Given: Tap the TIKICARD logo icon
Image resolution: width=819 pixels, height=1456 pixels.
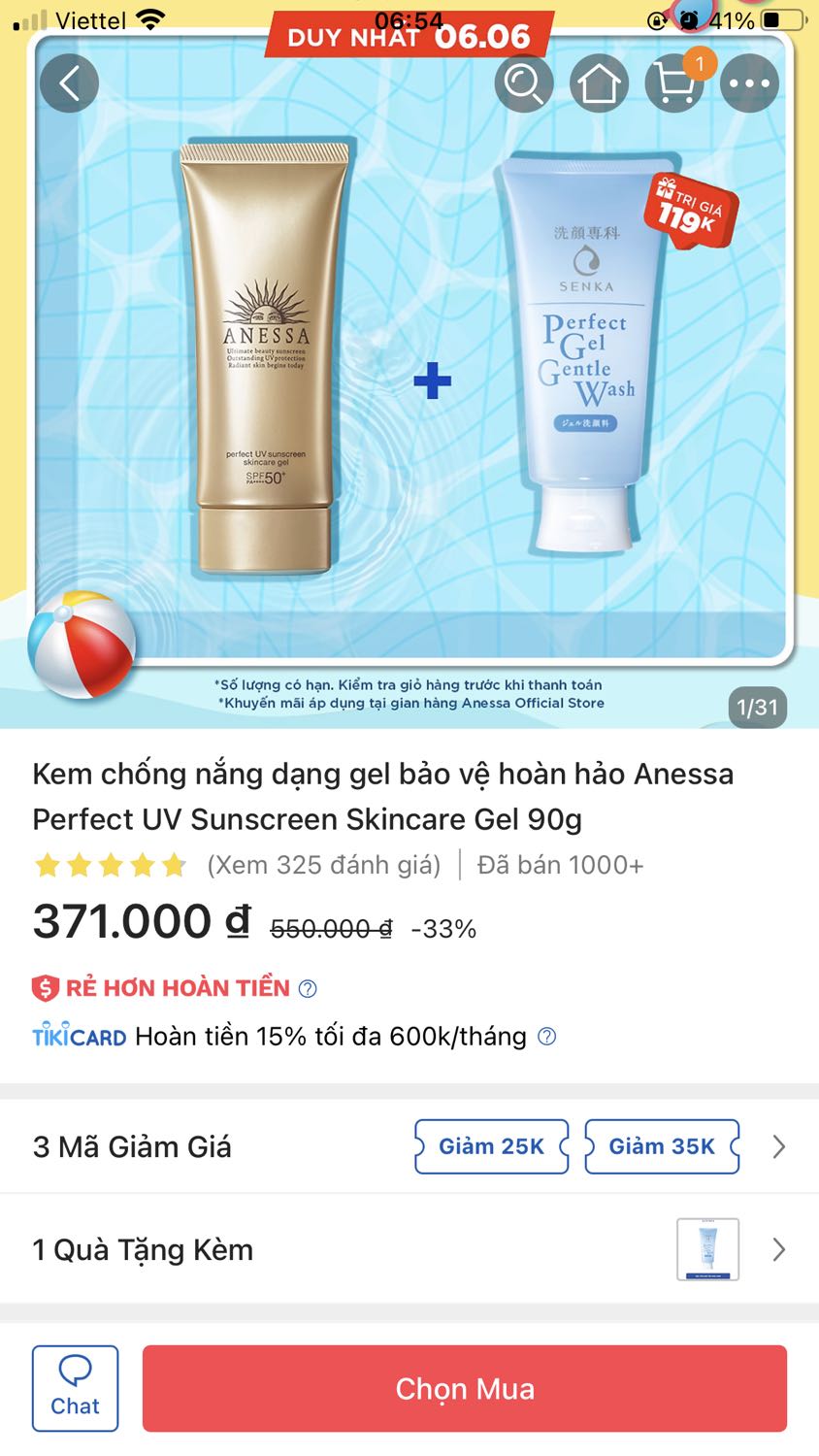Looking at the screenshot, I should click(78, 1036).
